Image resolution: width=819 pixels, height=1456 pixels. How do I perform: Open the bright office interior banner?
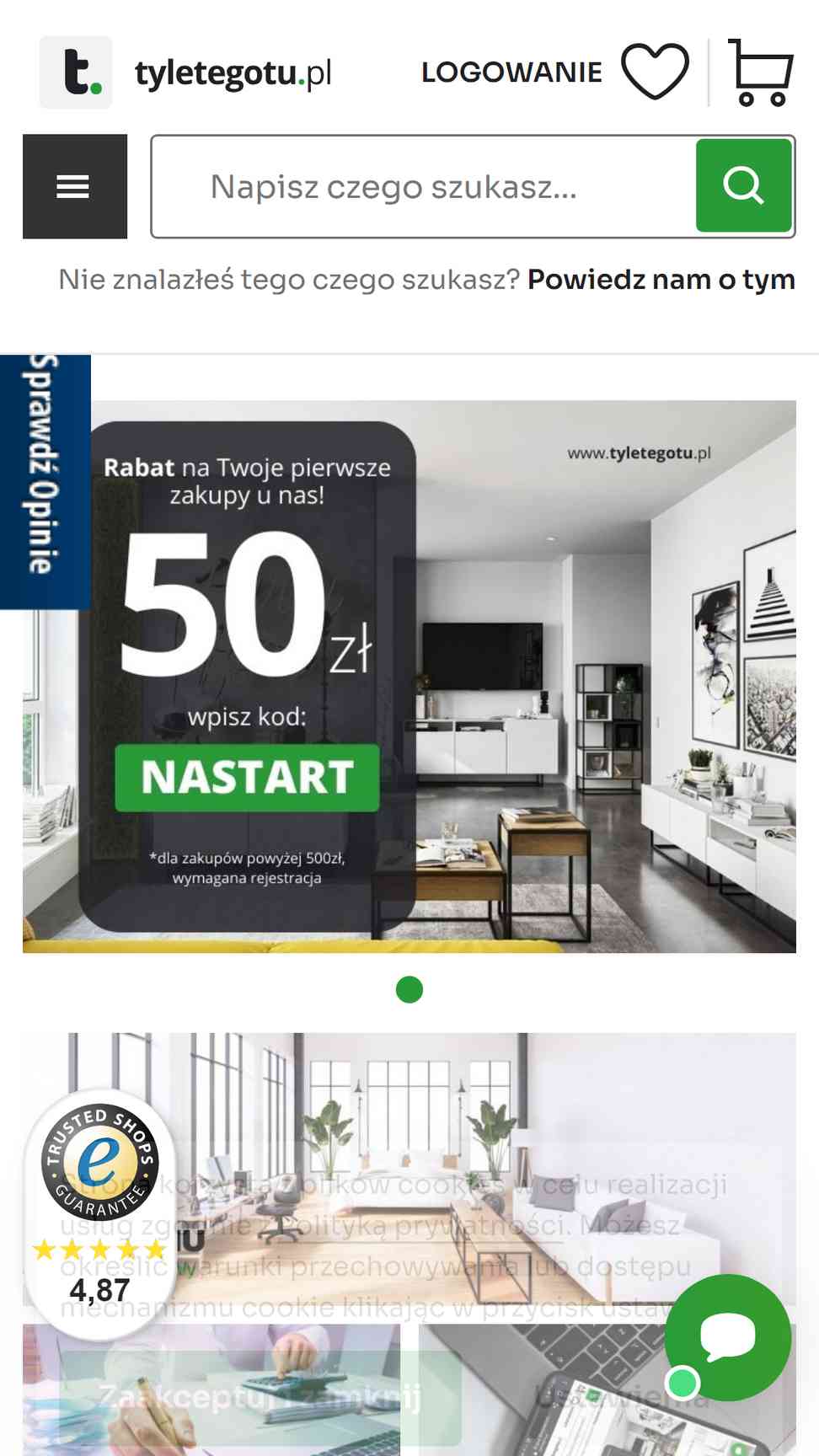[x=409, y=1170]
